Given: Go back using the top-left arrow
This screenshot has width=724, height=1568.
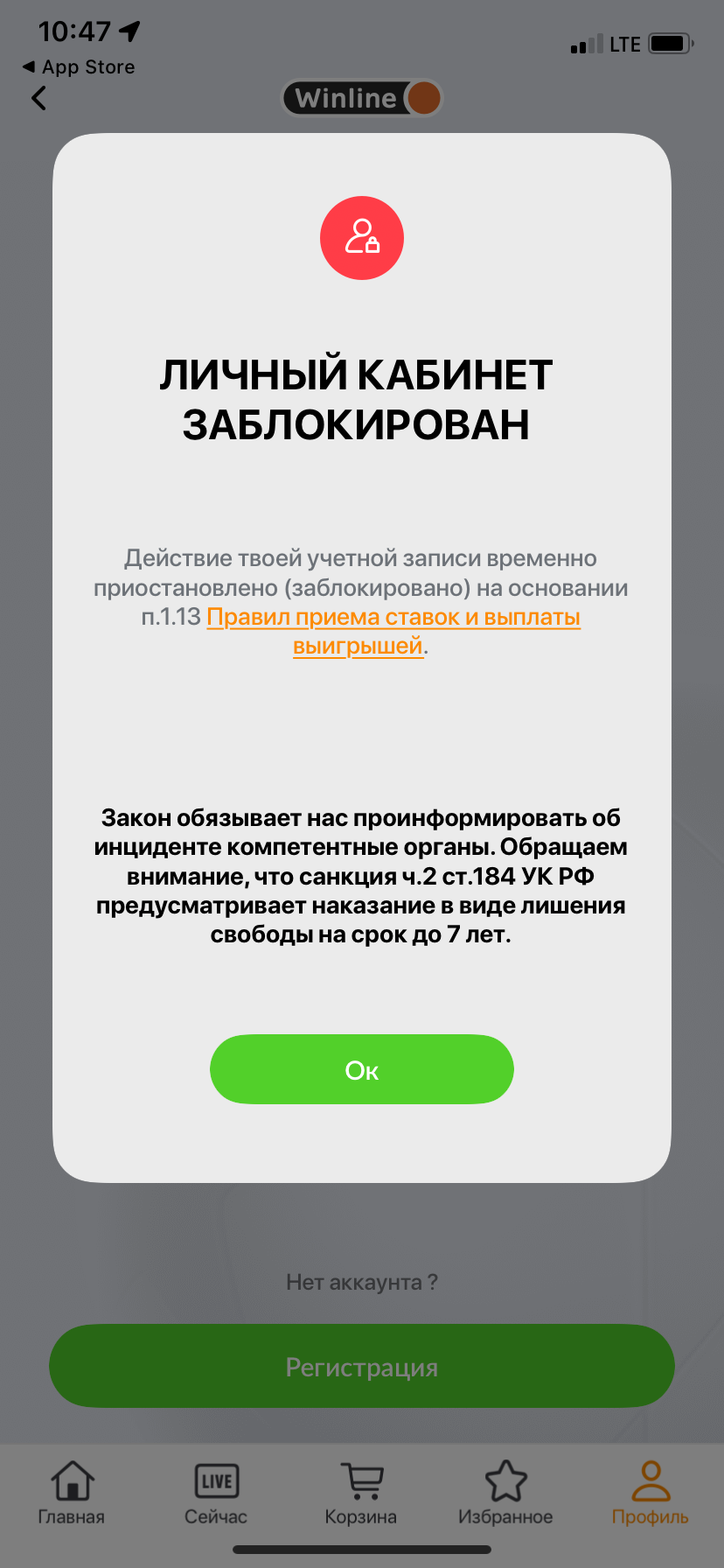Looking at the screenshot, I should [38, 98].
